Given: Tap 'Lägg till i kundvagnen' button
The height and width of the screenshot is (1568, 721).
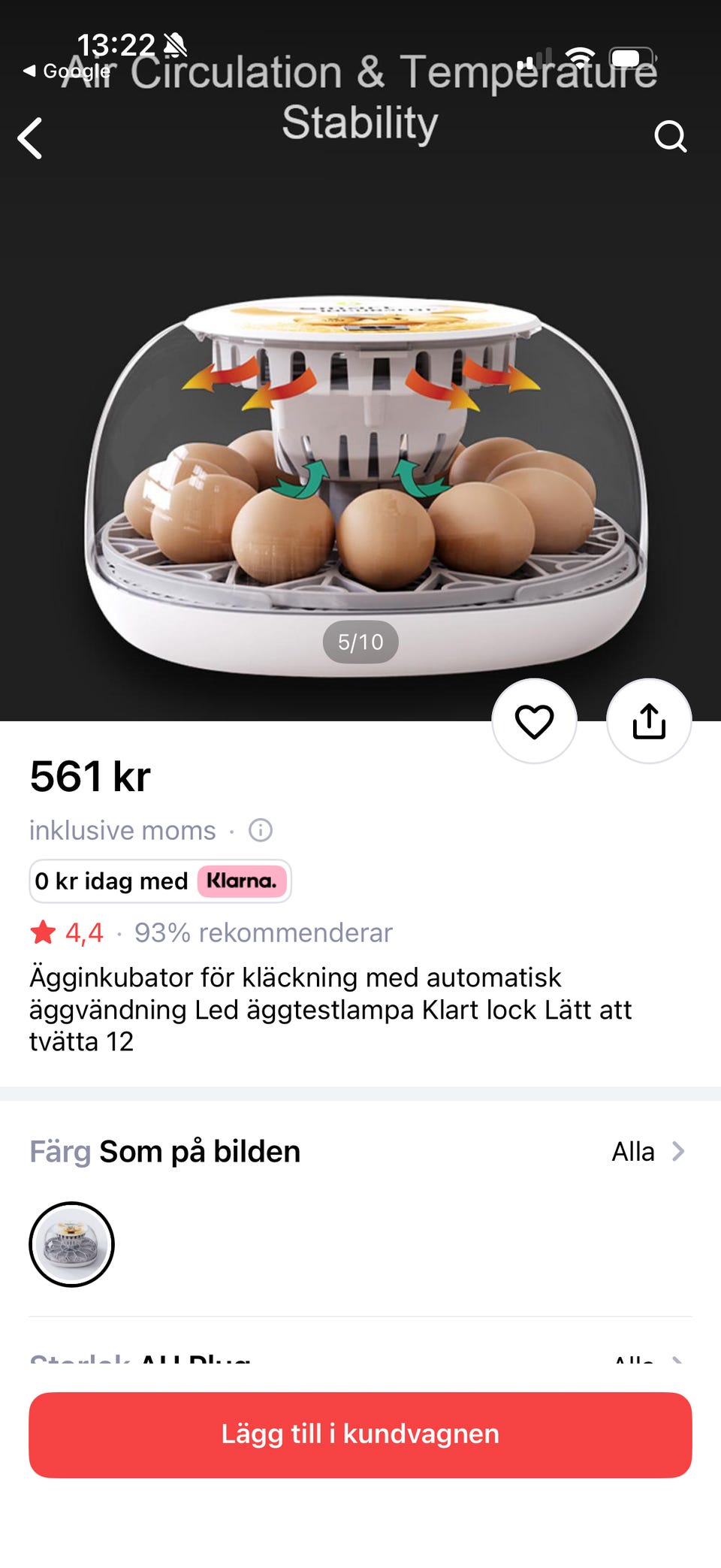Looking at the screenshot, I should (360, 1434).
